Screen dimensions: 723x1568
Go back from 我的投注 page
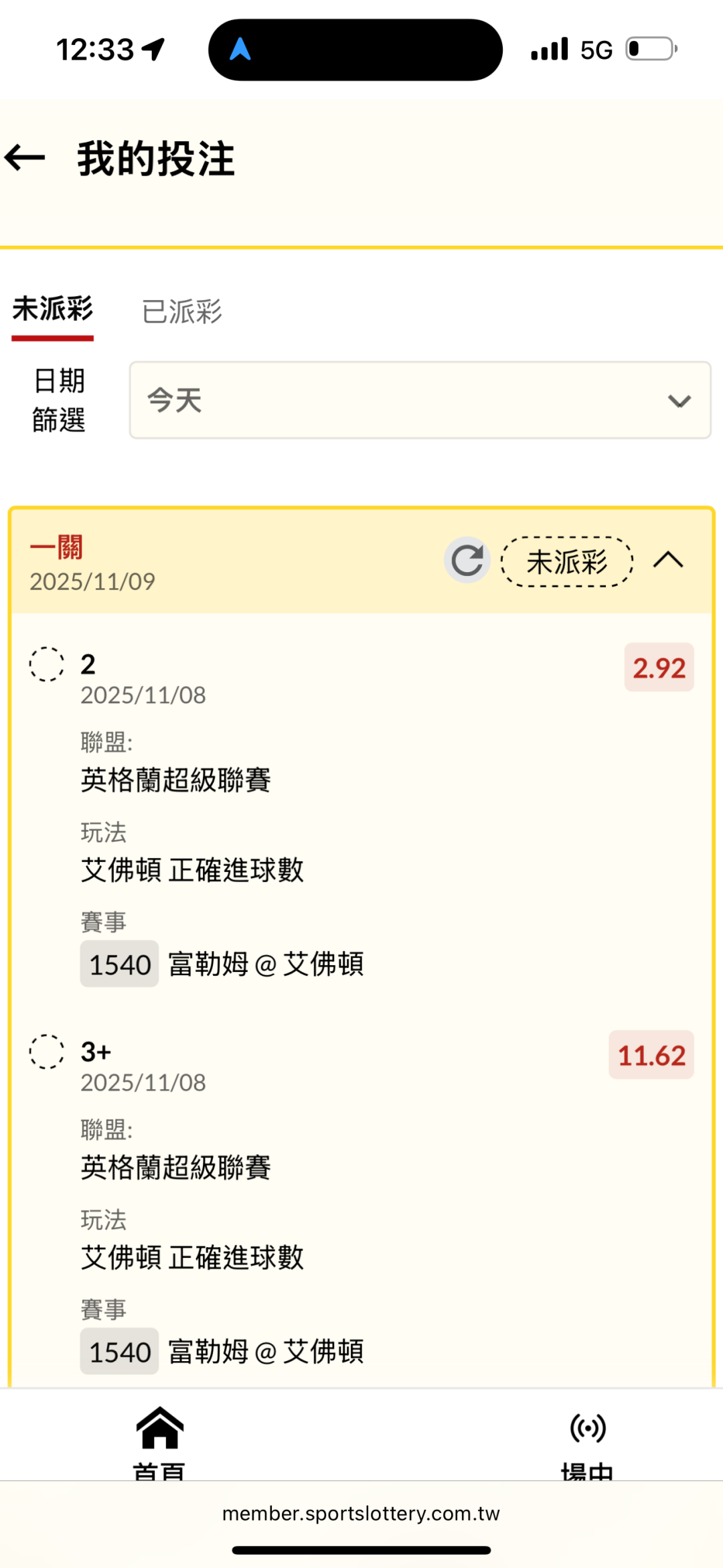(25, 158)
